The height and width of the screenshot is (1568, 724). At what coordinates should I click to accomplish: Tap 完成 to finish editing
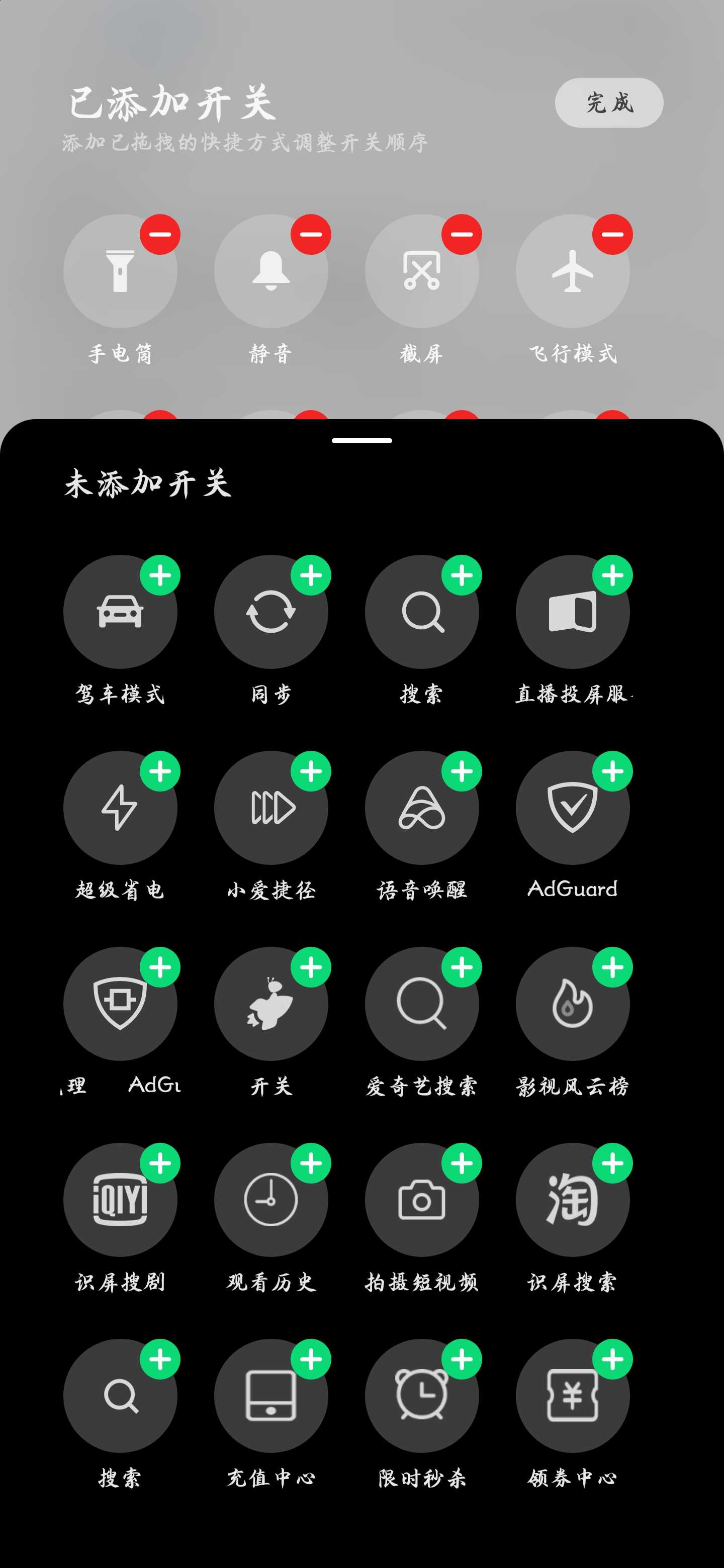tap(609, 103)
